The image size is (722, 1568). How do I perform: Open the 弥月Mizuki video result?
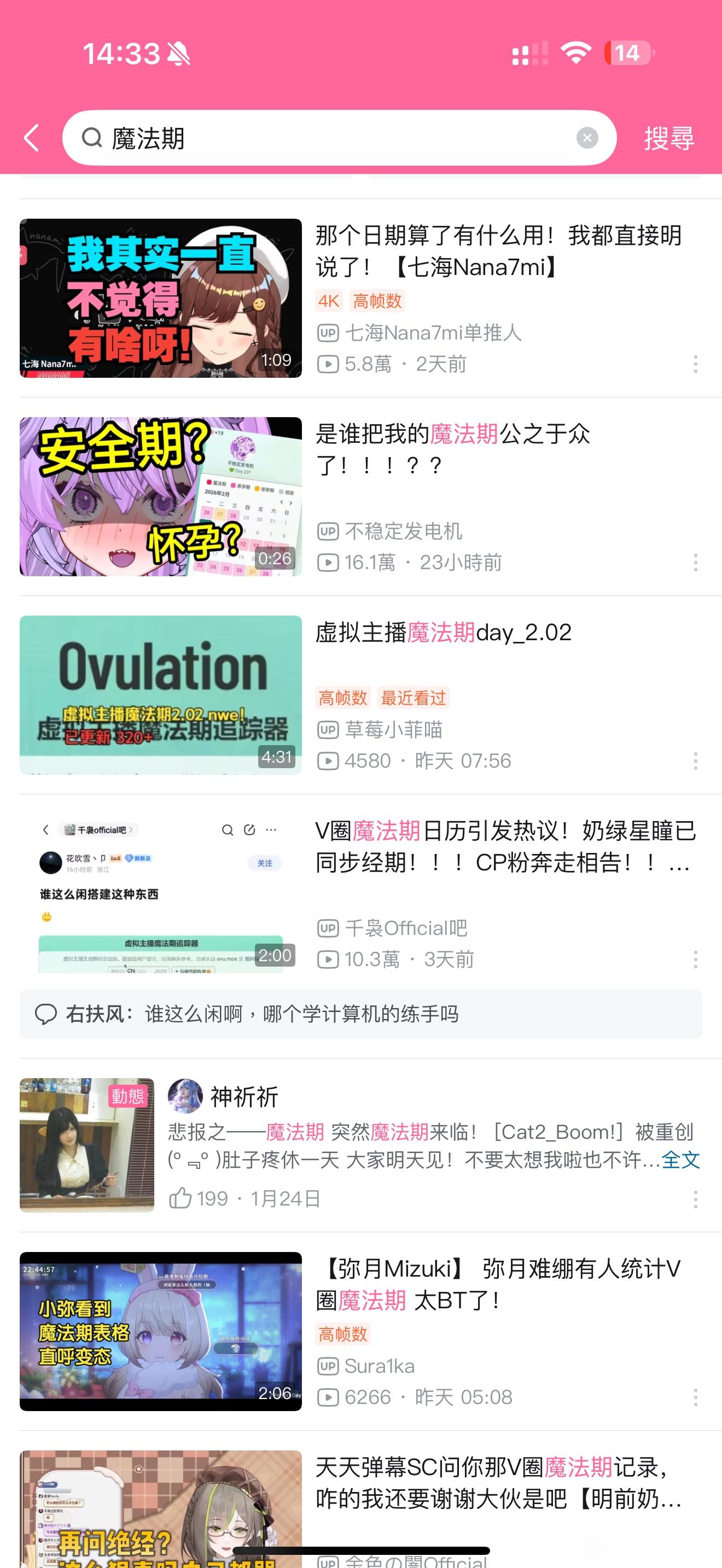tap(498, 1284)
